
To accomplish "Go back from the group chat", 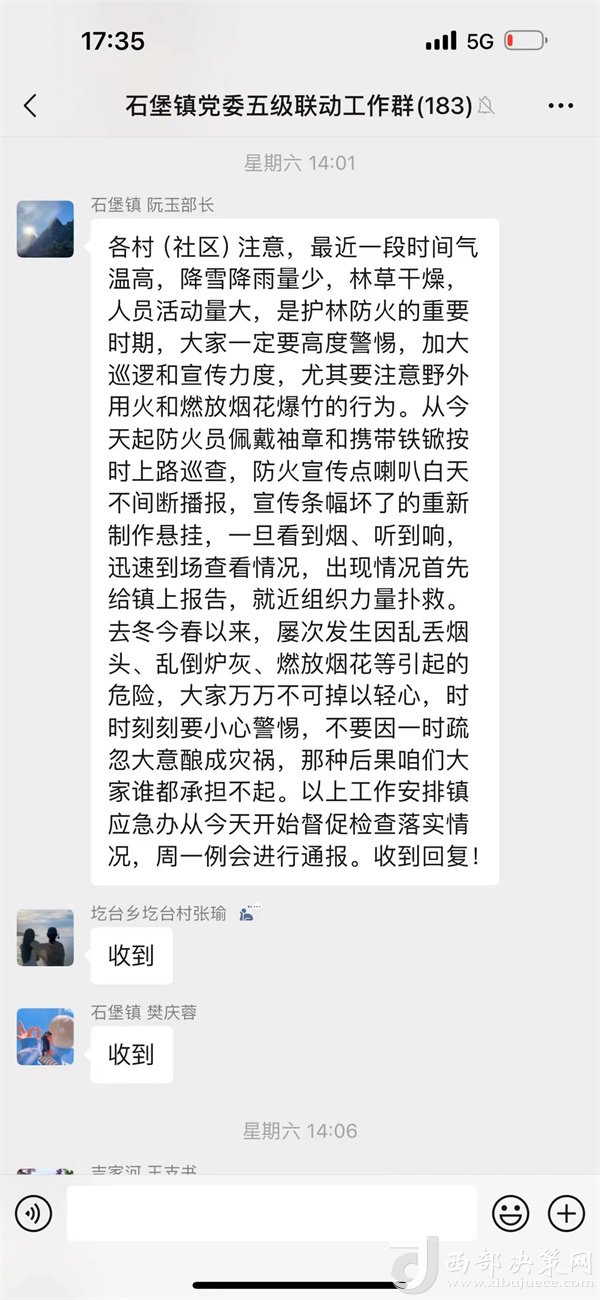I will pyautogui.click(x=30, y=105).
